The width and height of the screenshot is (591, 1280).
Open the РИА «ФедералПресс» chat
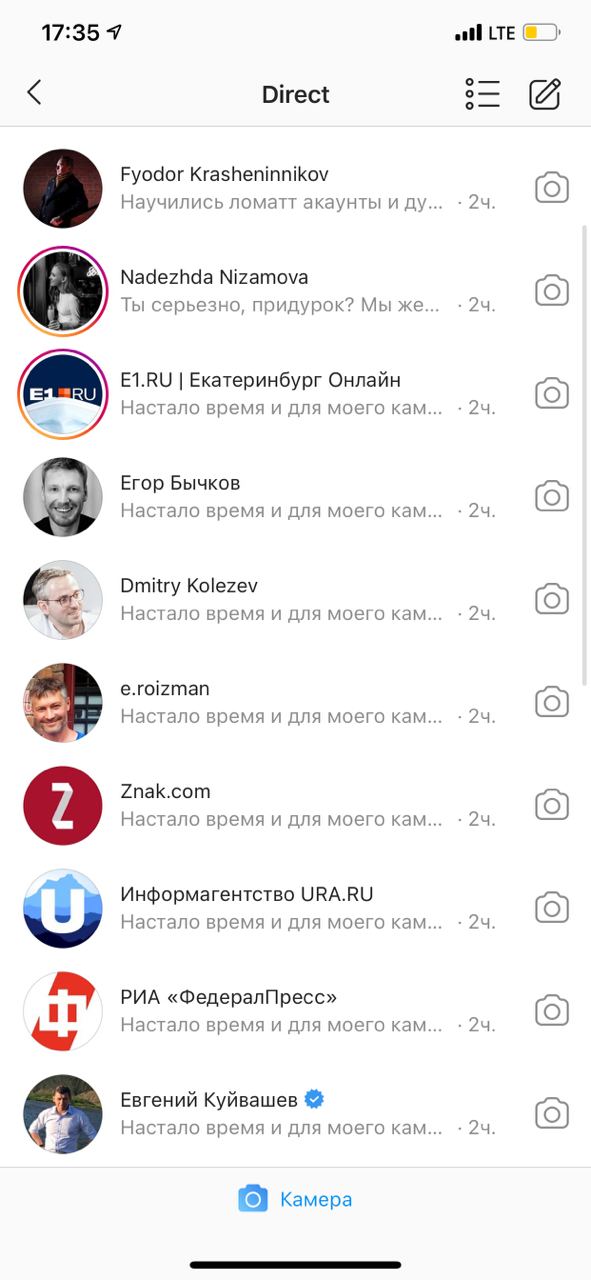pyautogui.click(x=295, y=1012)
